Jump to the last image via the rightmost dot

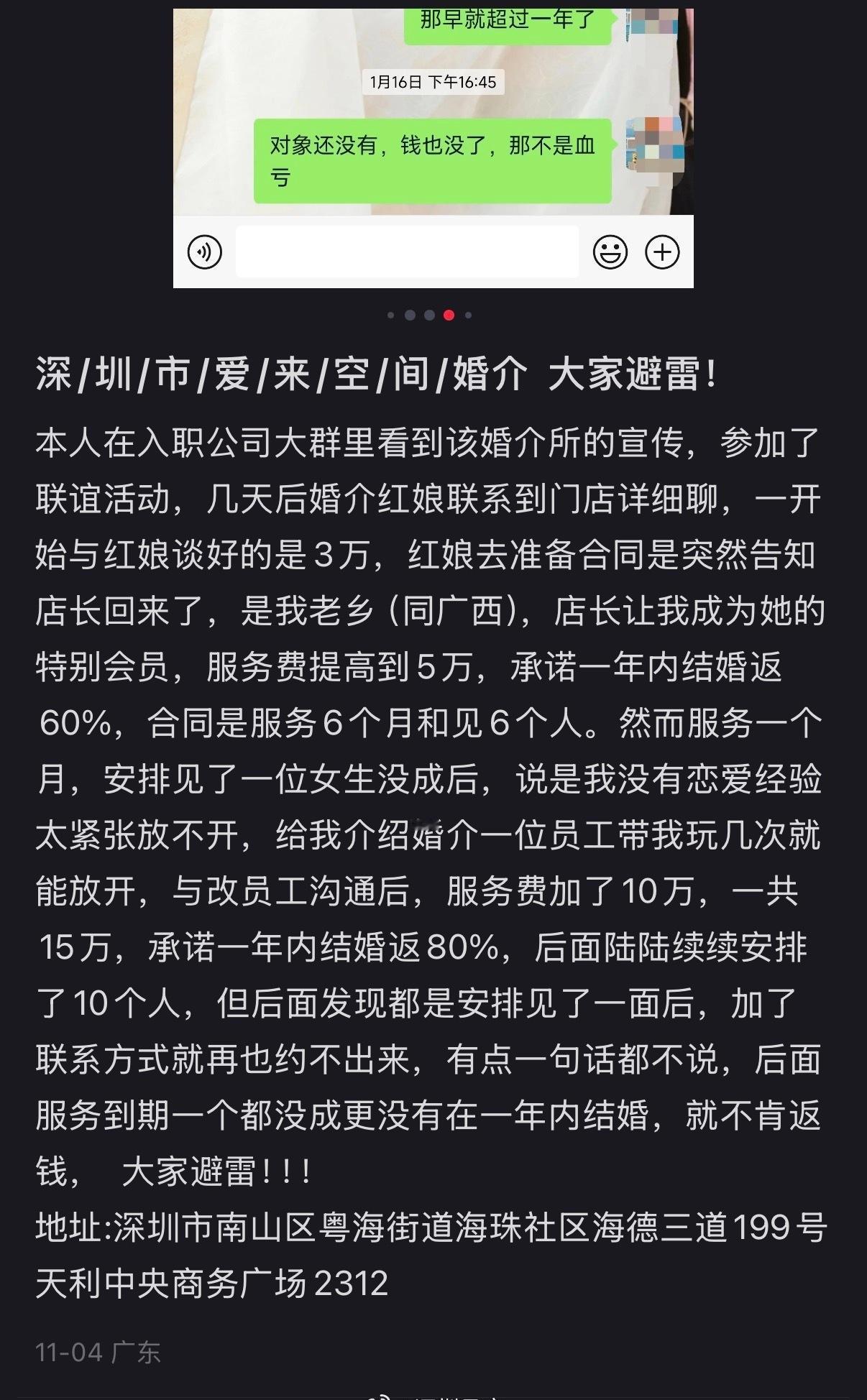coord(468,314)
